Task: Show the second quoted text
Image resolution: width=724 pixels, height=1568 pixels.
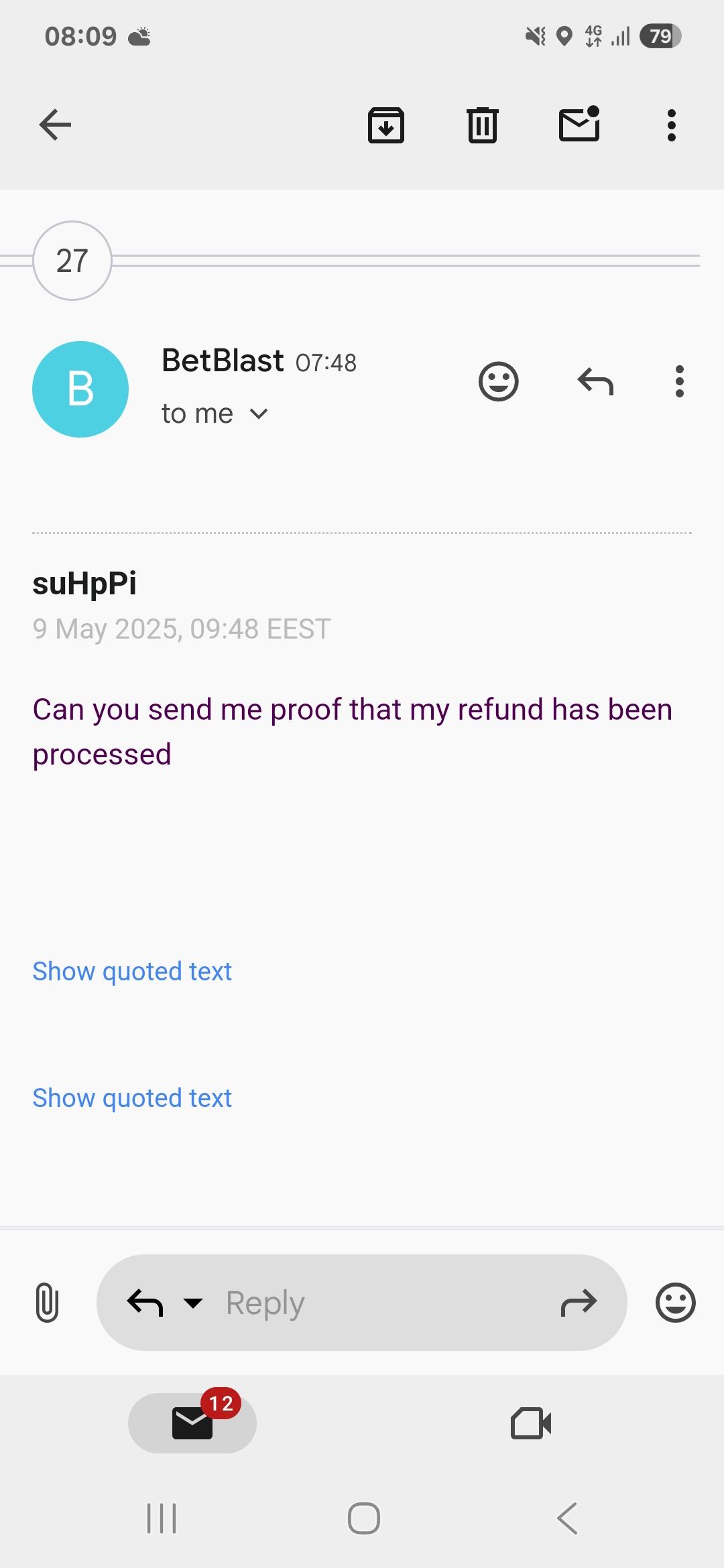Action: click(132, 1098)
